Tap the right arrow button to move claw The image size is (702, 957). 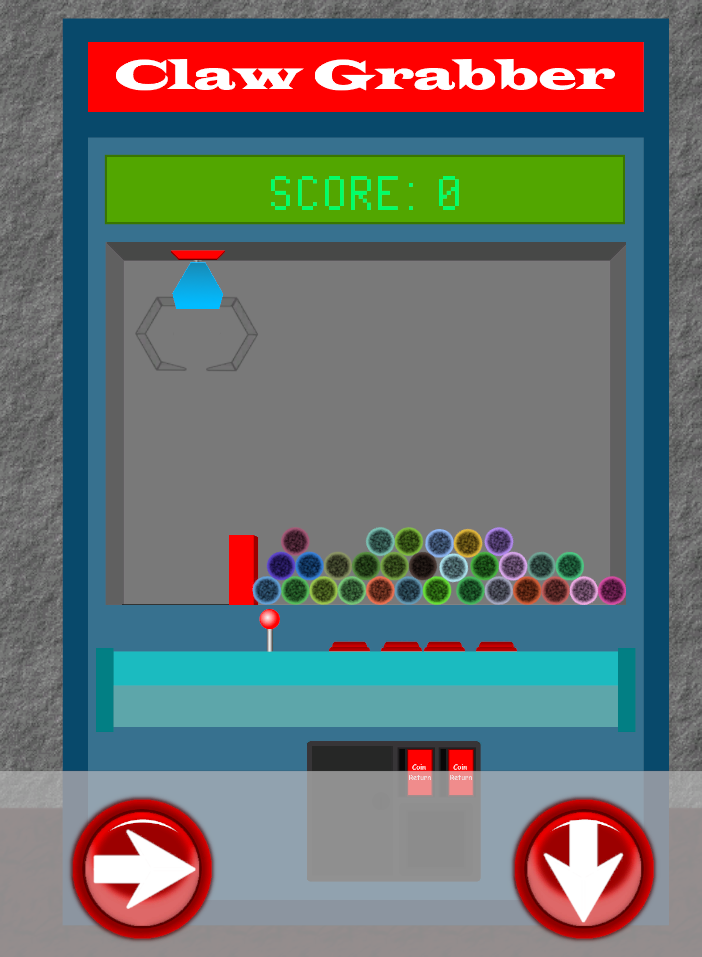pos(142,868)
